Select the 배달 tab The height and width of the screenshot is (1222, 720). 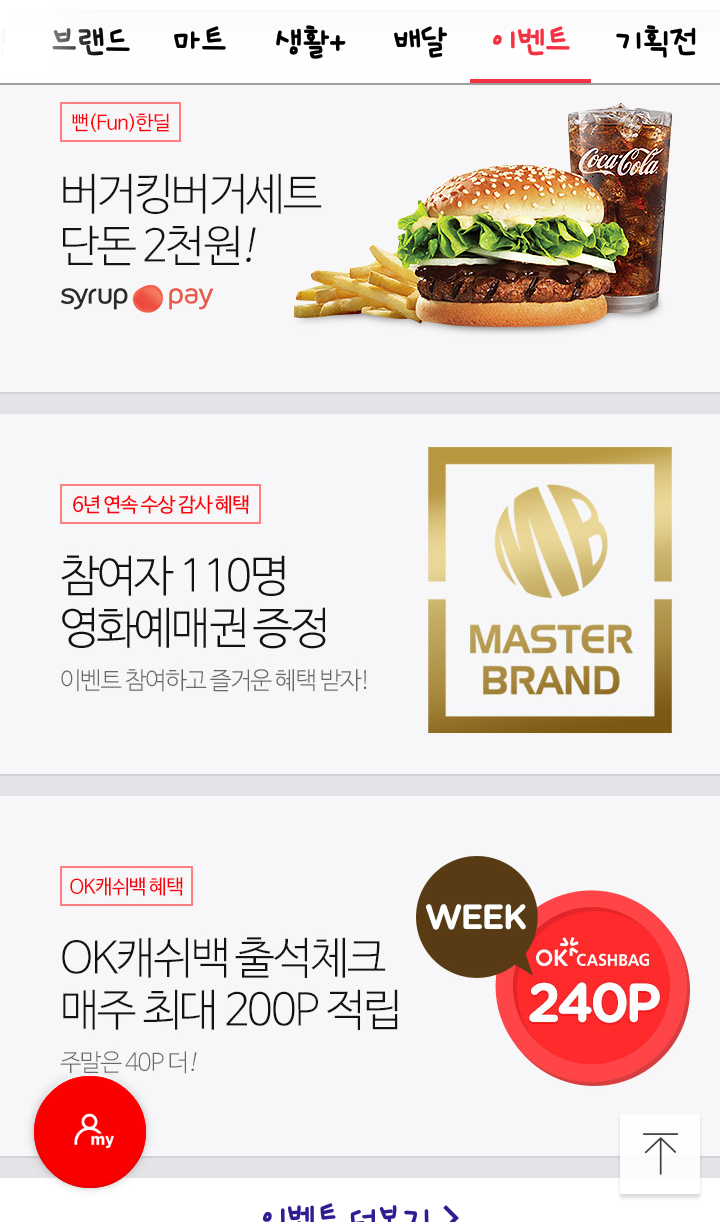pyautogui.click(x=419, y=41)
